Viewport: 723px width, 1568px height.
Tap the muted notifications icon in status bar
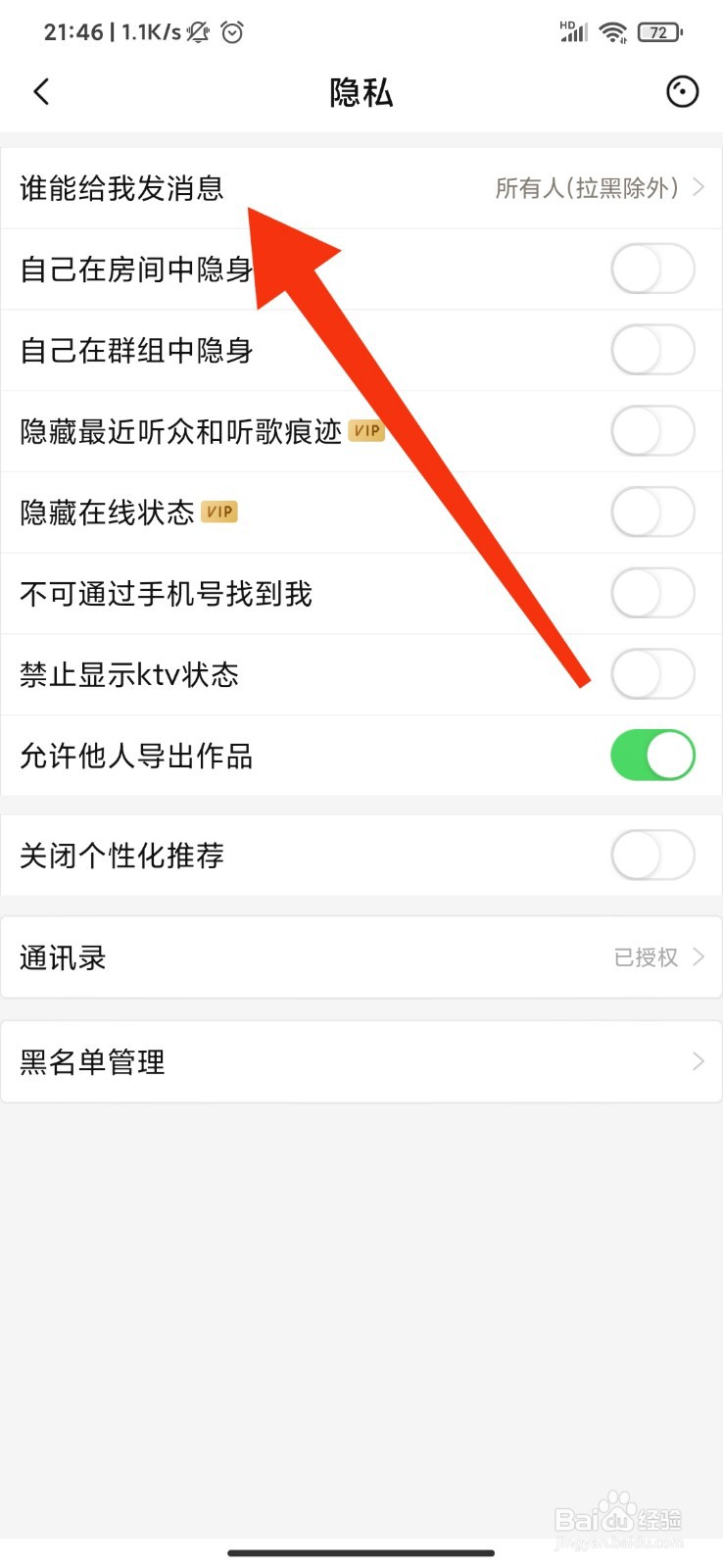click(197, 31)
